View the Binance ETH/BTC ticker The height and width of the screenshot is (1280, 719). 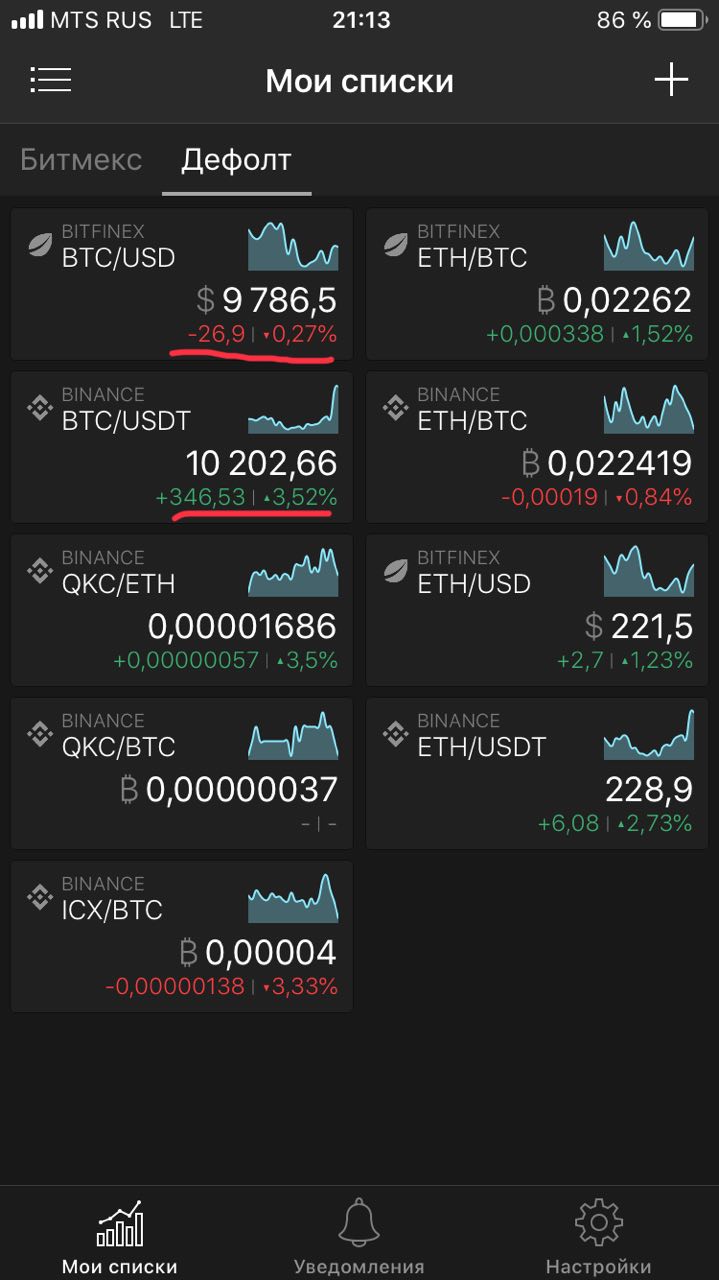537,447
